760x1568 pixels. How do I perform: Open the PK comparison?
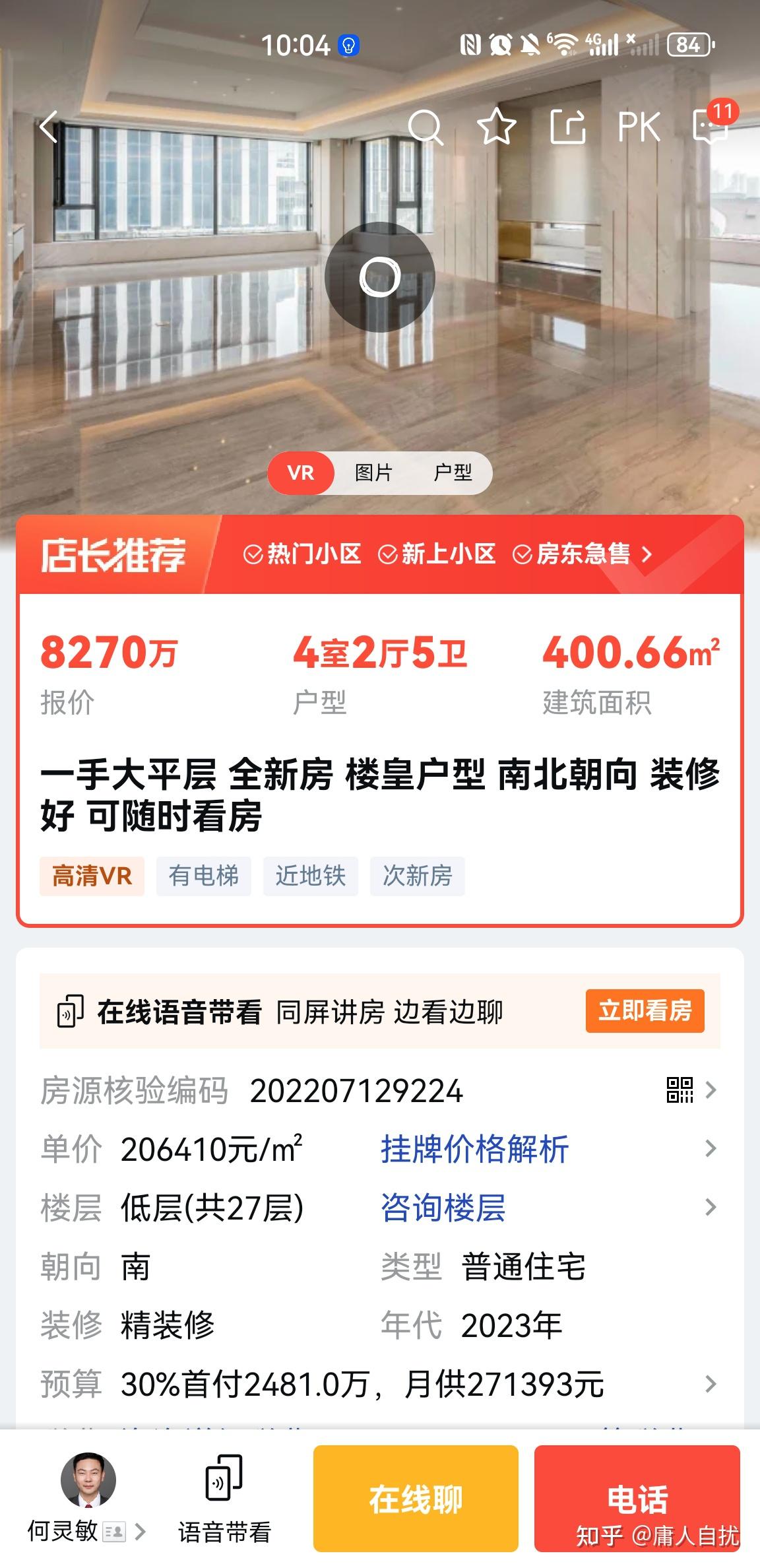[638, 127]
